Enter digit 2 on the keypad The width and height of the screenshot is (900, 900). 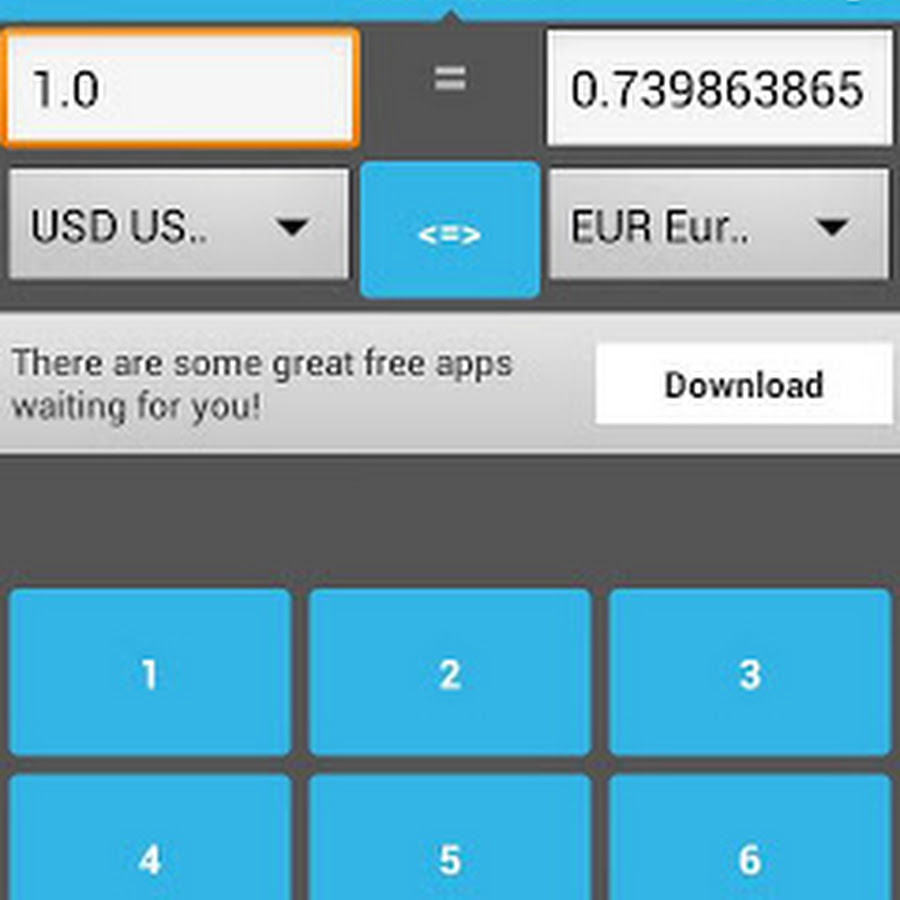[x=450, y=672]
